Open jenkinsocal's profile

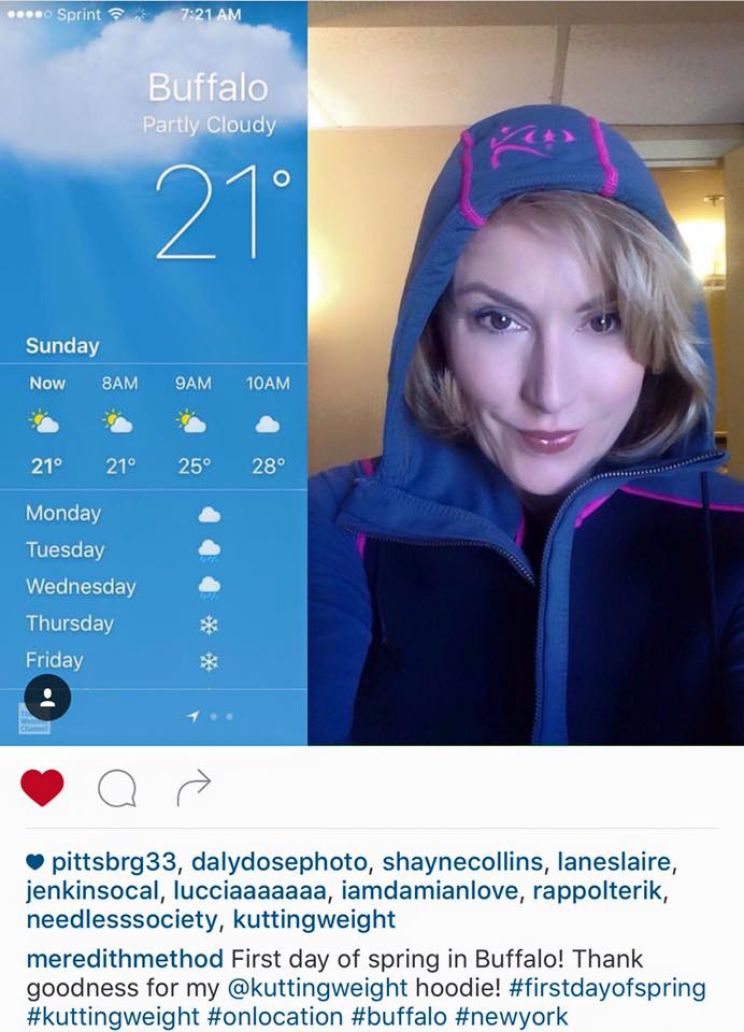(x=86, y=890)
